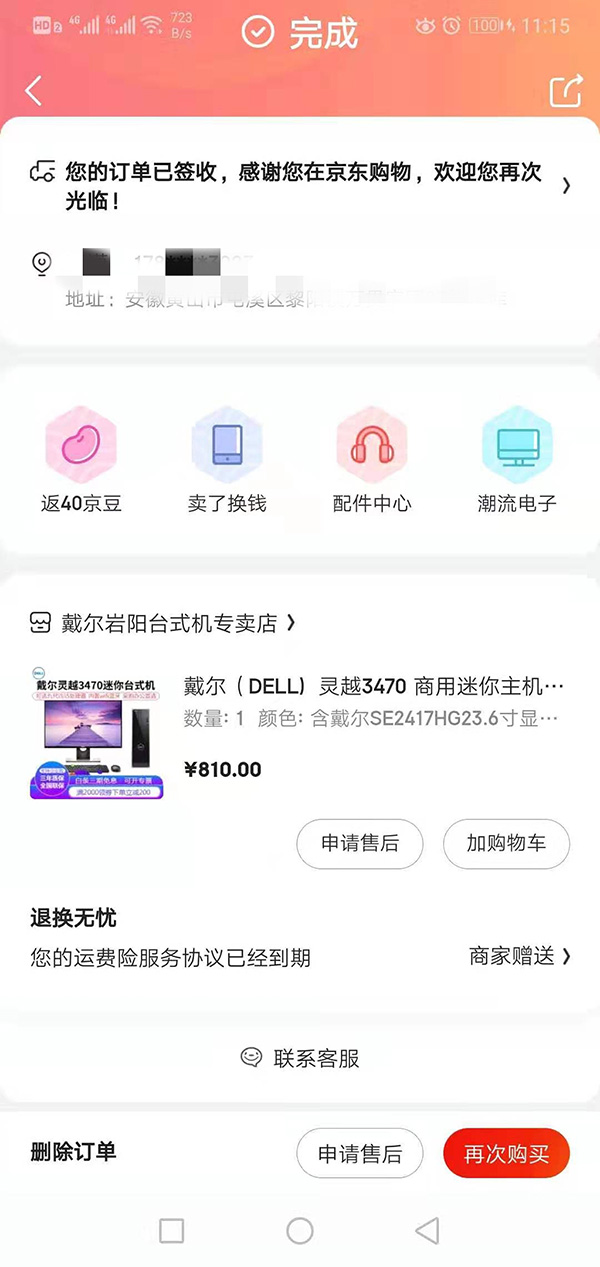Tap the system home button
The width and height of the screenshot is (600, 1267).
(x=300, y=1231)
